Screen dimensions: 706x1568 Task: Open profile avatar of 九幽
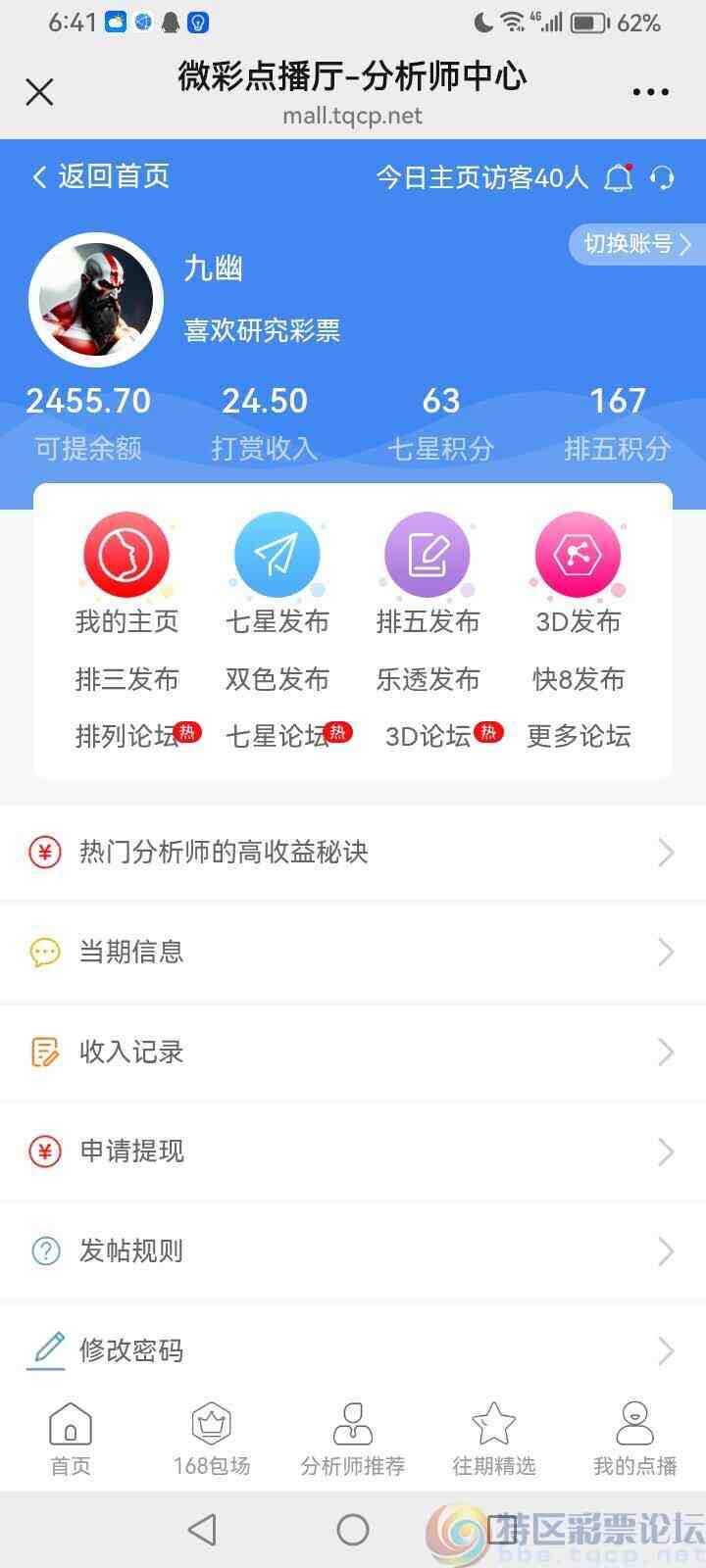pyautogui.click(x=95, y=299)
